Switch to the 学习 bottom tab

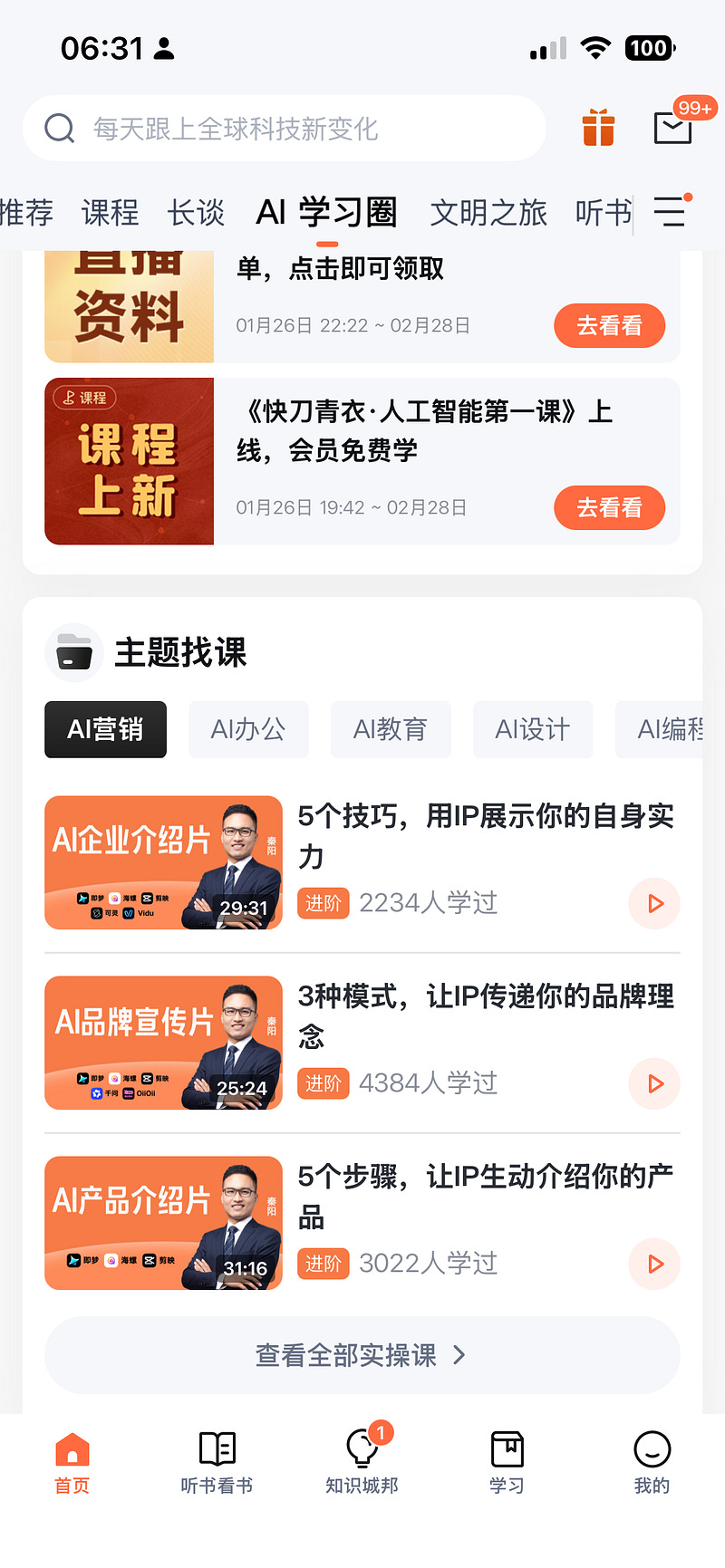tap(507, 1460)
